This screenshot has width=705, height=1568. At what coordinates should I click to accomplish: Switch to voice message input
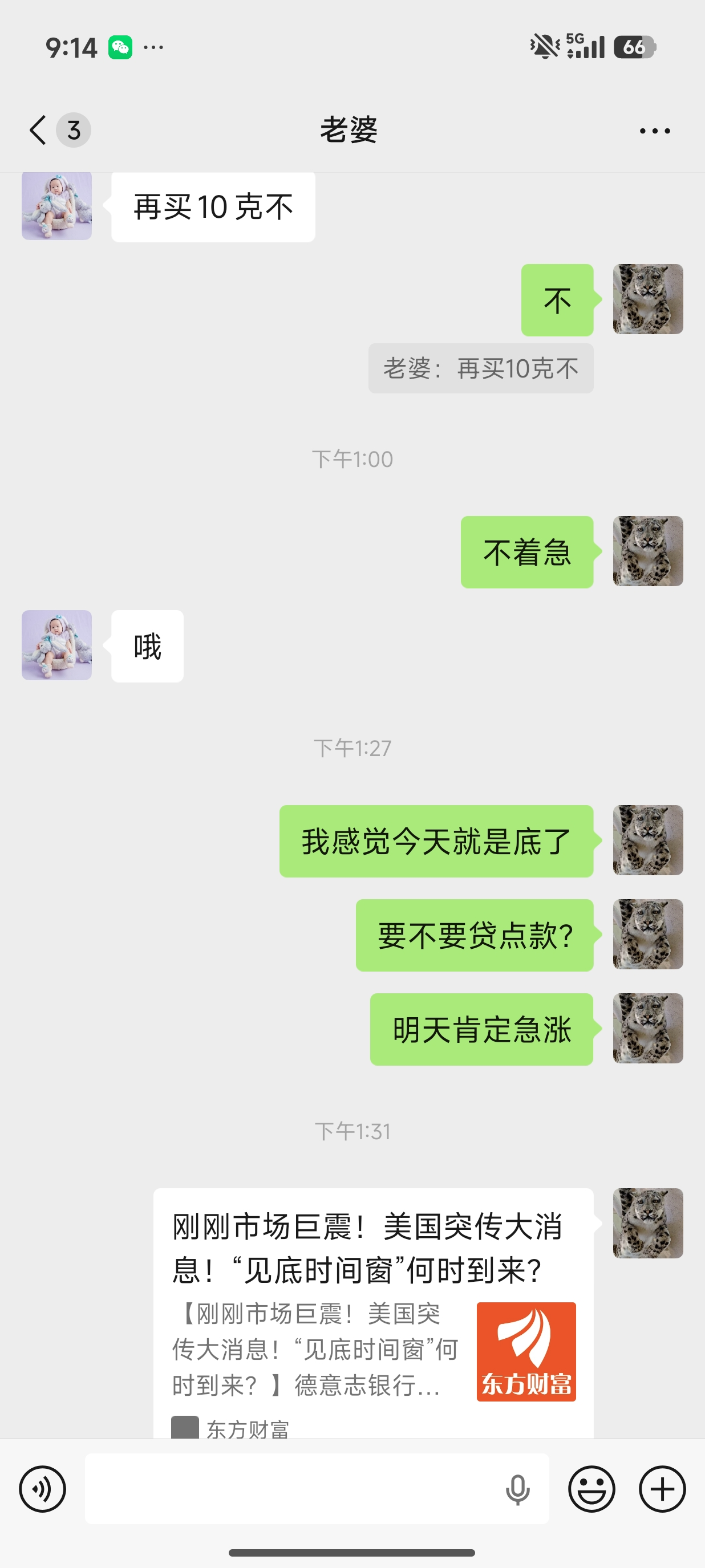pyautogui.click(x=43, y=1489)
